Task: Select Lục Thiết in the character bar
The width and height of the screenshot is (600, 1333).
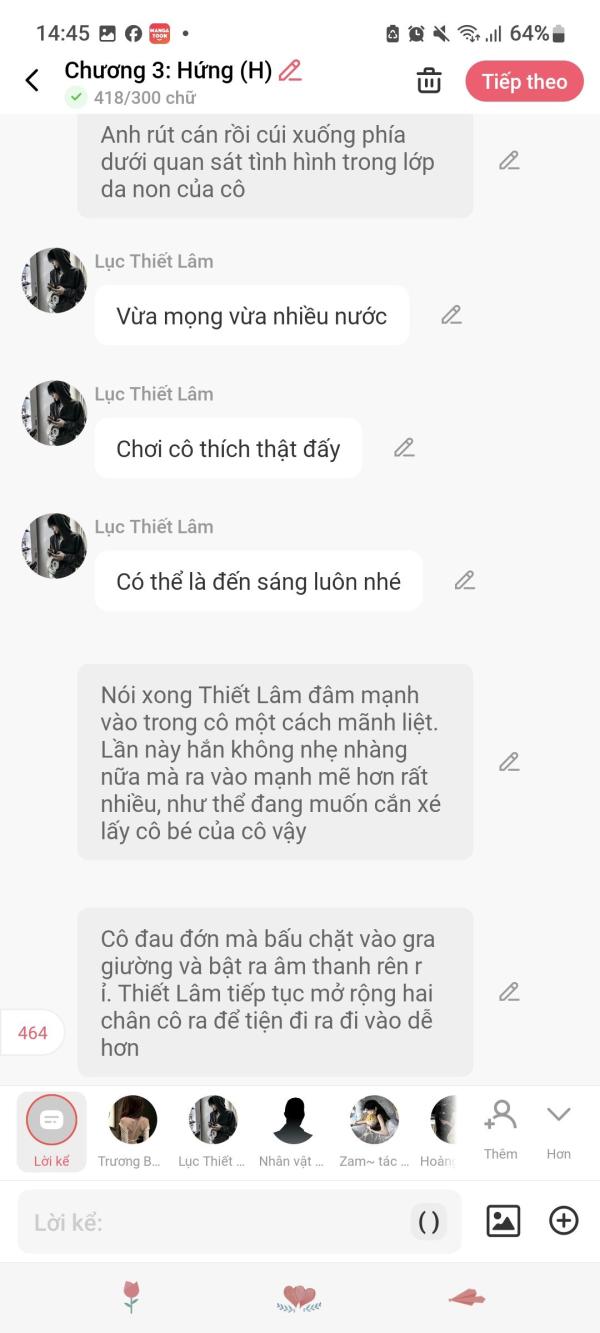Action: tap(212, 1132)
